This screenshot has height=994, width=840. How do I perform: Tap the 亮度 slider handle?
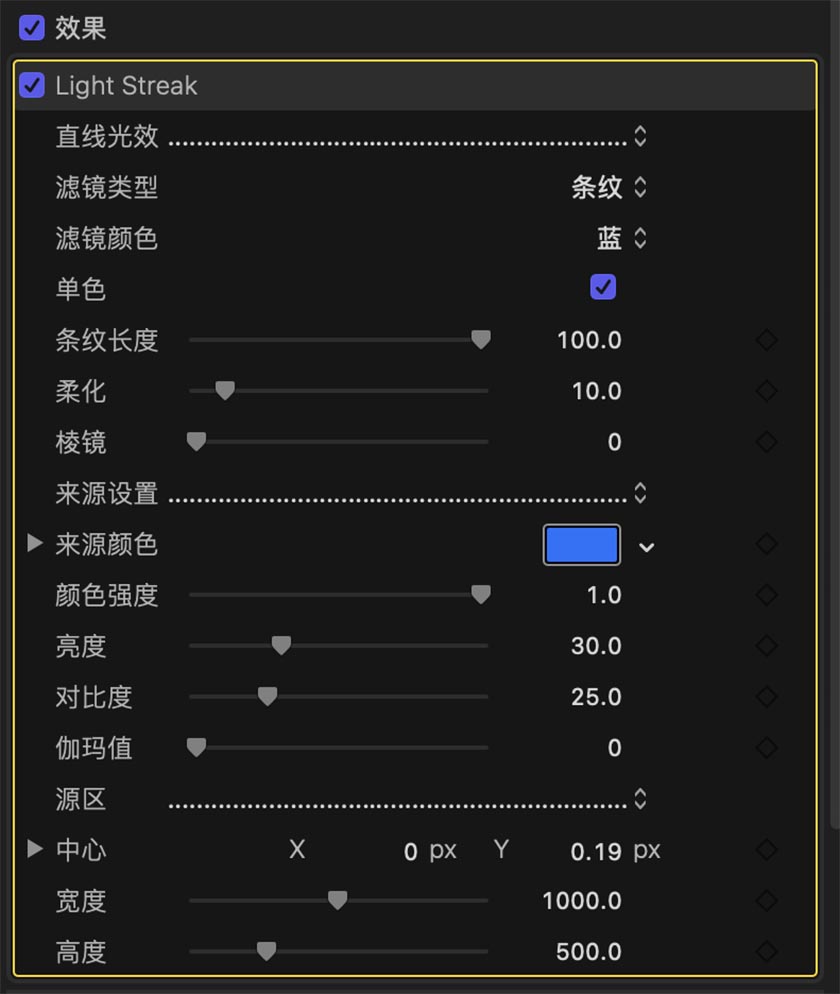281,646
